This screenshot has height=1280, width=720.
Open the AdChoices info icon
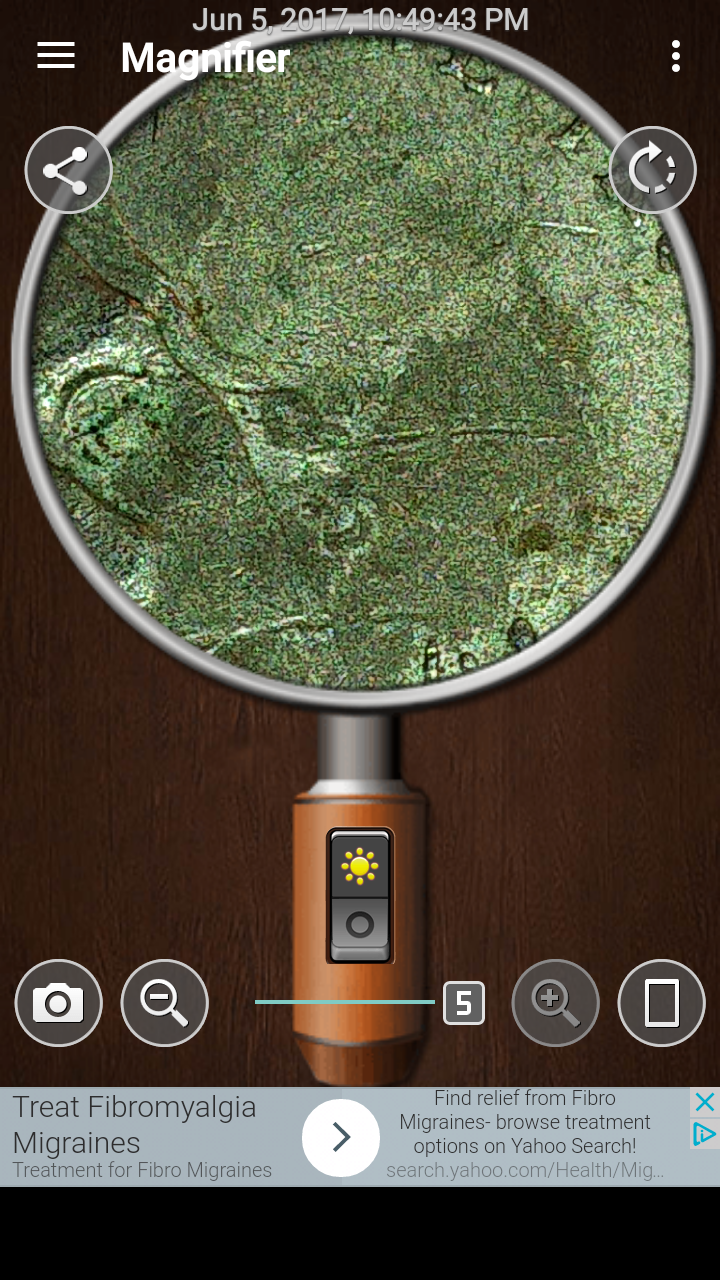coord(705,1133)
